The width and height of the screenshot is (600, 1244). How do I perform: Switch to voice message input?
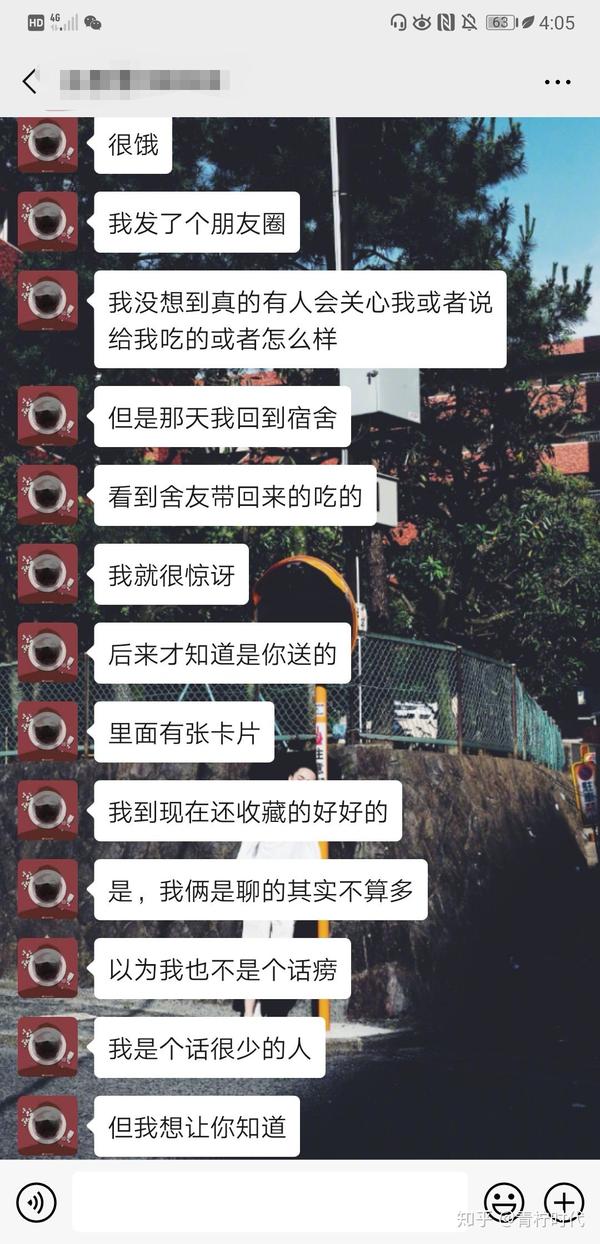(x=36, y=1202)
